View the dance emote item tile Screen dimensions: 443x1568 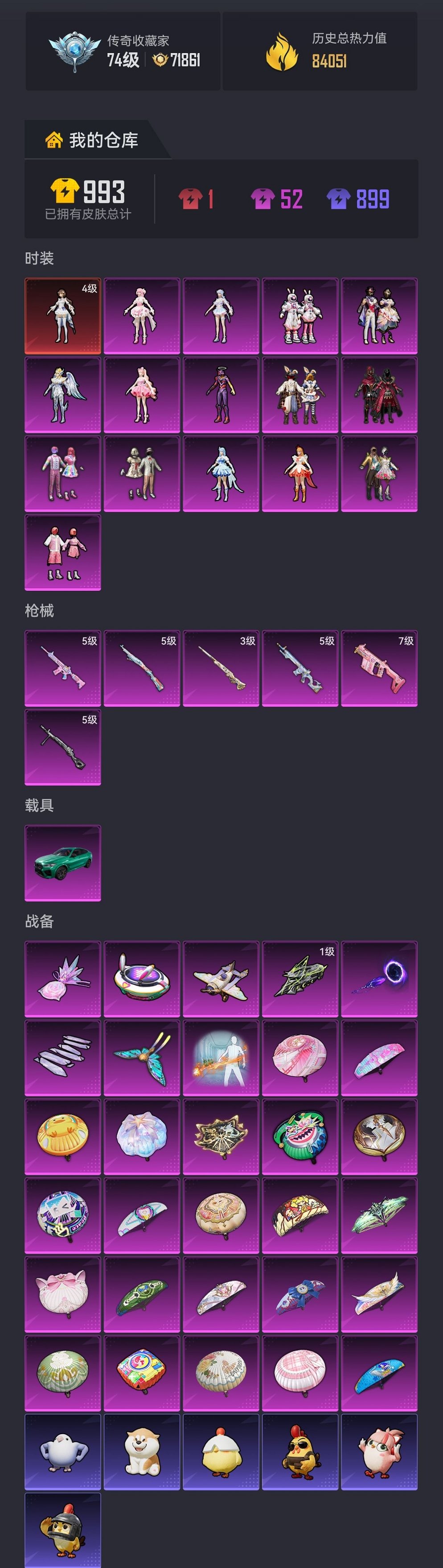(x=221, y=1058)
